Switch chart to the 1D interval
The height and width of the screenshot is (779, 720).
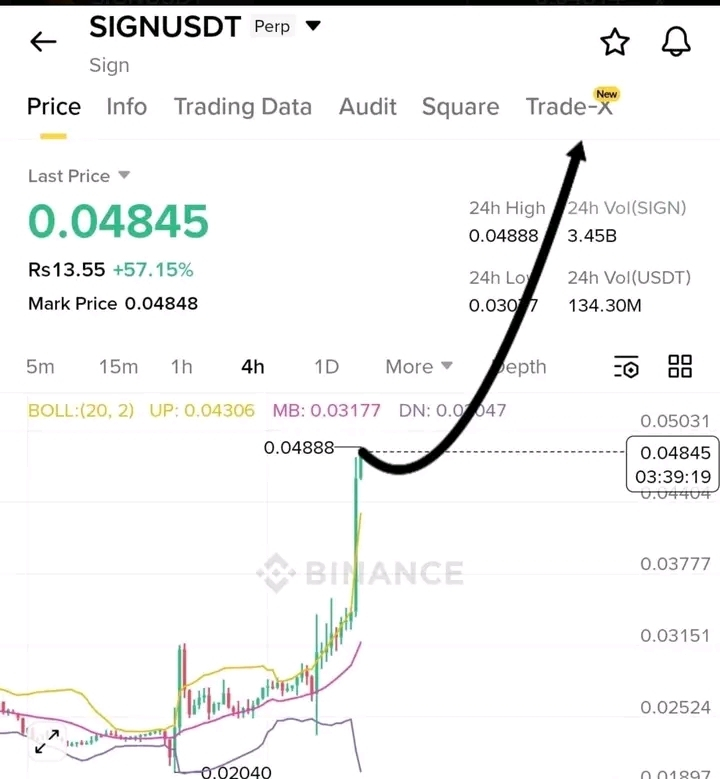326,367
